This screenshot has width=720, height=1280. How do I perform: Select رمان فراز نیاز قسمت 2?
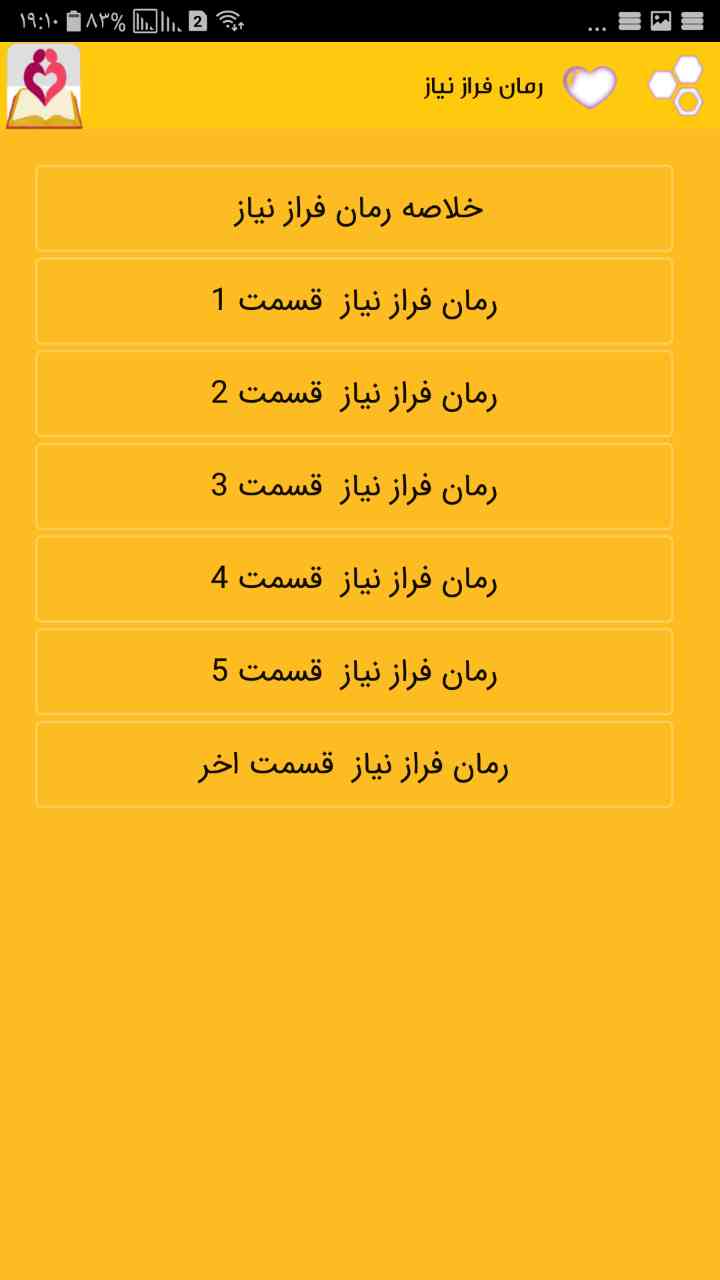click(354, 394)
